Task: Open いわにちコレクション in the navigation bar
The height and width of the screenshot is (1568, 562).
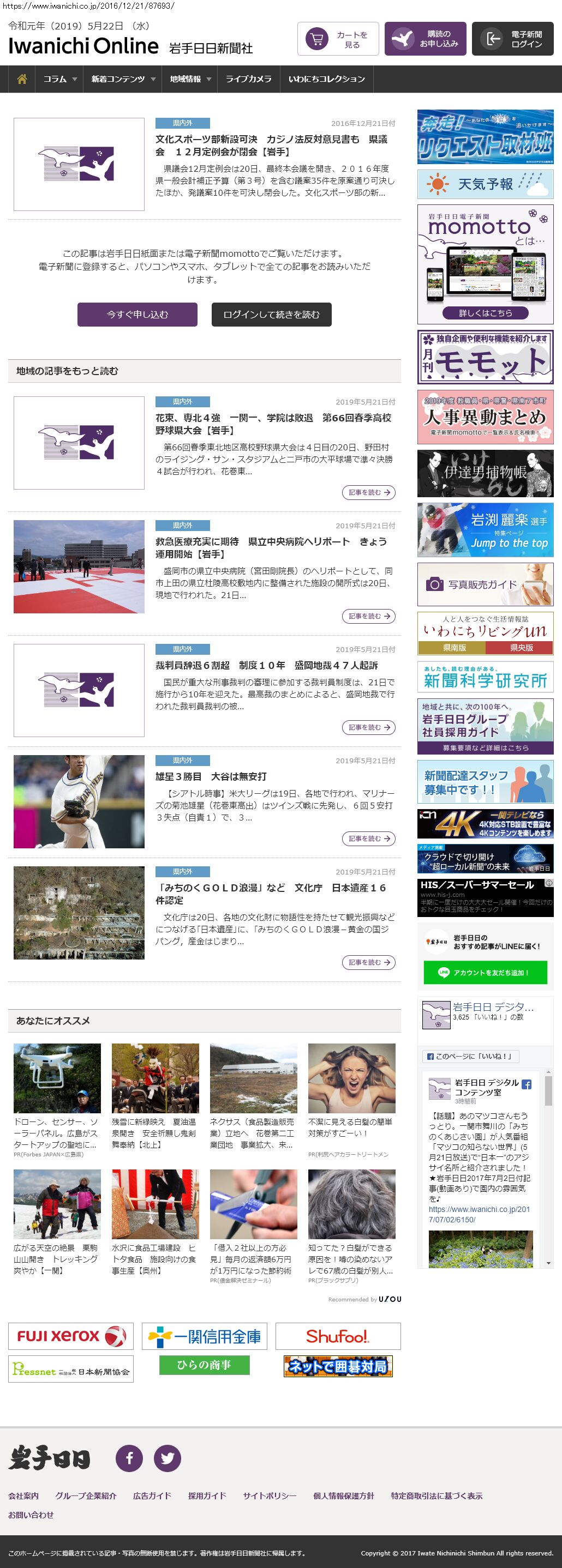Action: click(326, 79)
